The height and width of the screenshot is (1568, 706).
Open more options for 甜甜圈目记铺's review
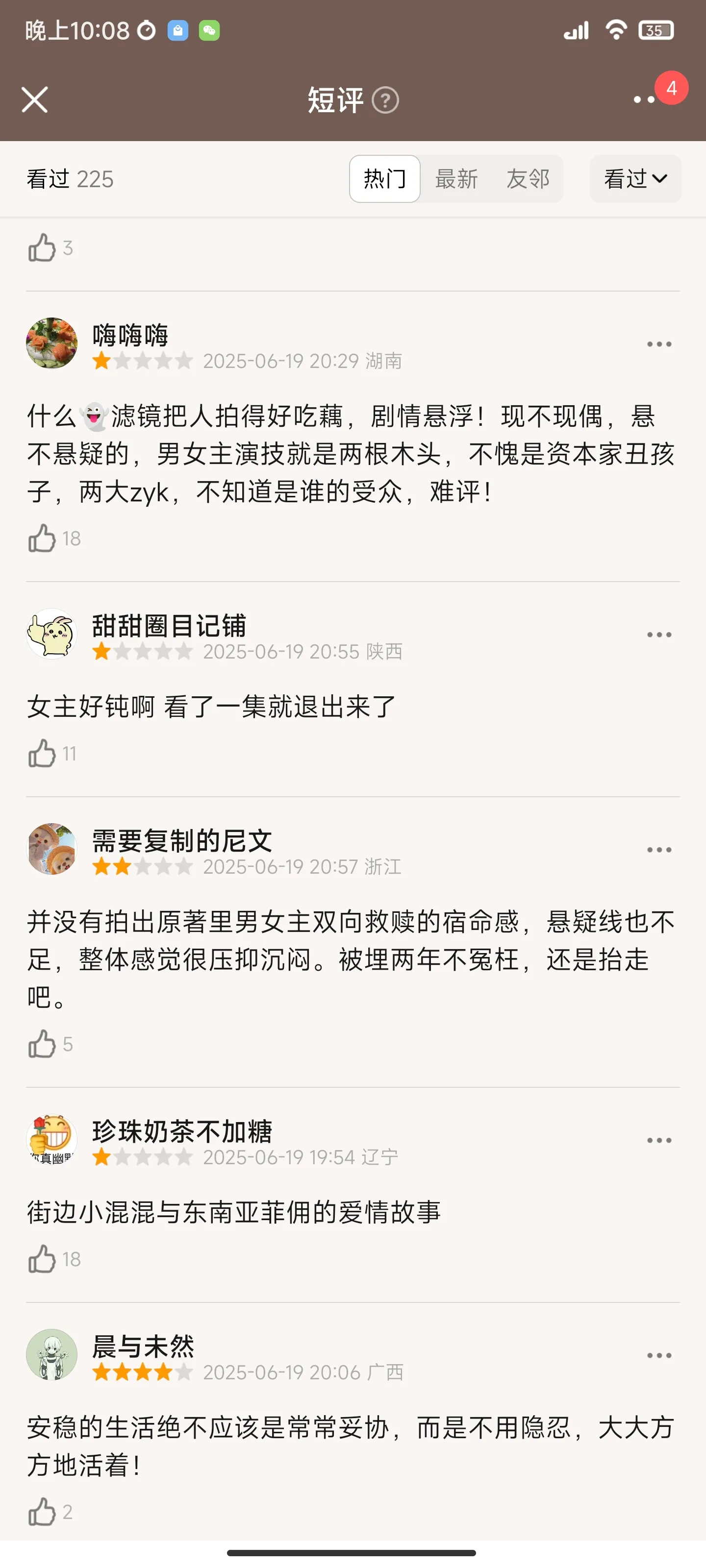[659, 635]
